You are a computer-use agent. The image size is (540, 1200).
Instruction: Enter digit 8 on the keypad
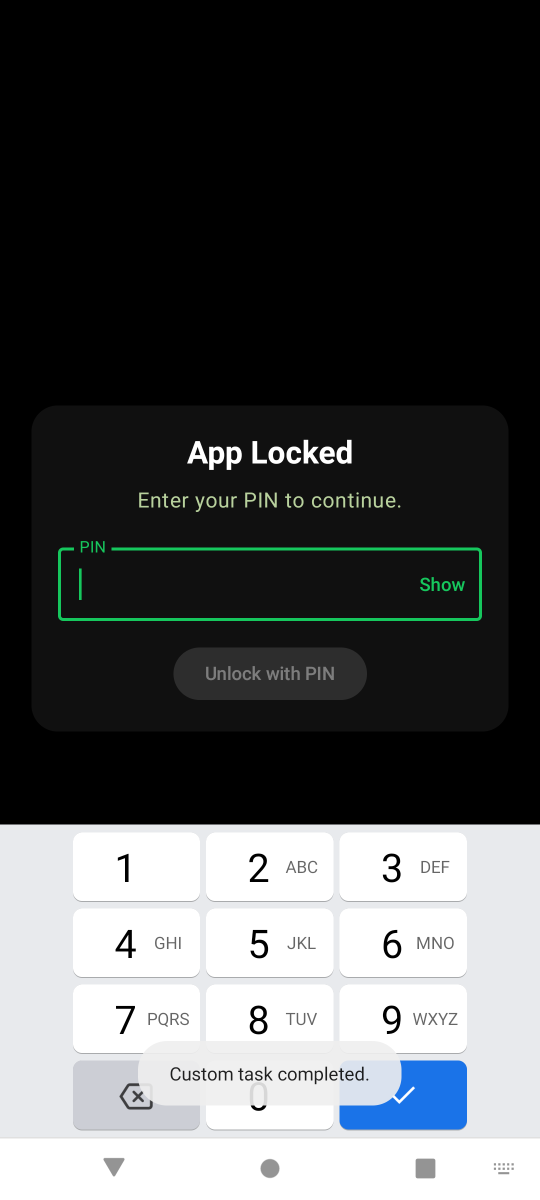[x=270, y=1019]
